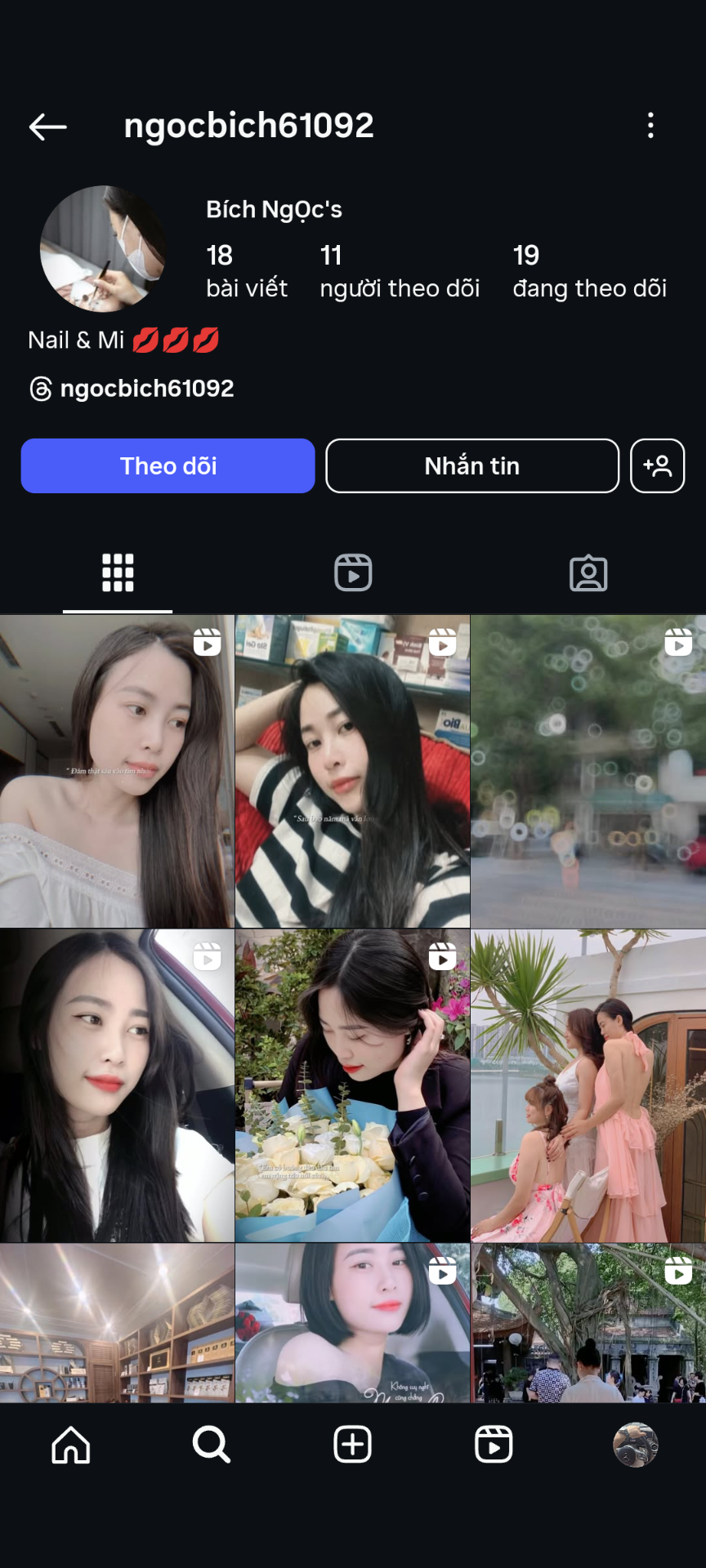Tap the suggested people add-user button
The height and width of the screenshot is (1568, 706).
click(657, 466)
